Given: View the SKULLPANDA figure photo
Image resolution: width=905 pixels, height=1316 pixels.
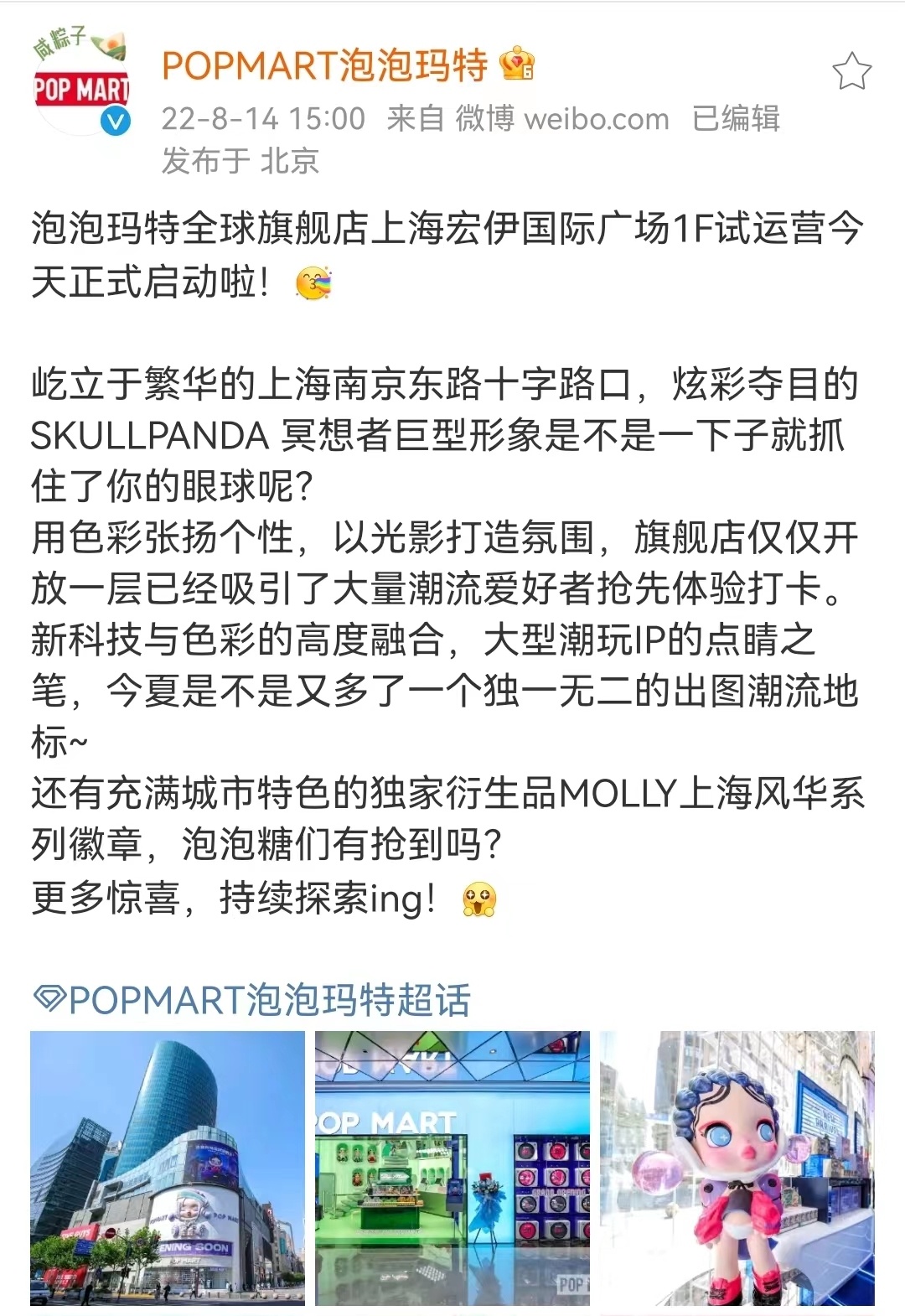Looking at the screenshot, I should (x=737, y=1168).
